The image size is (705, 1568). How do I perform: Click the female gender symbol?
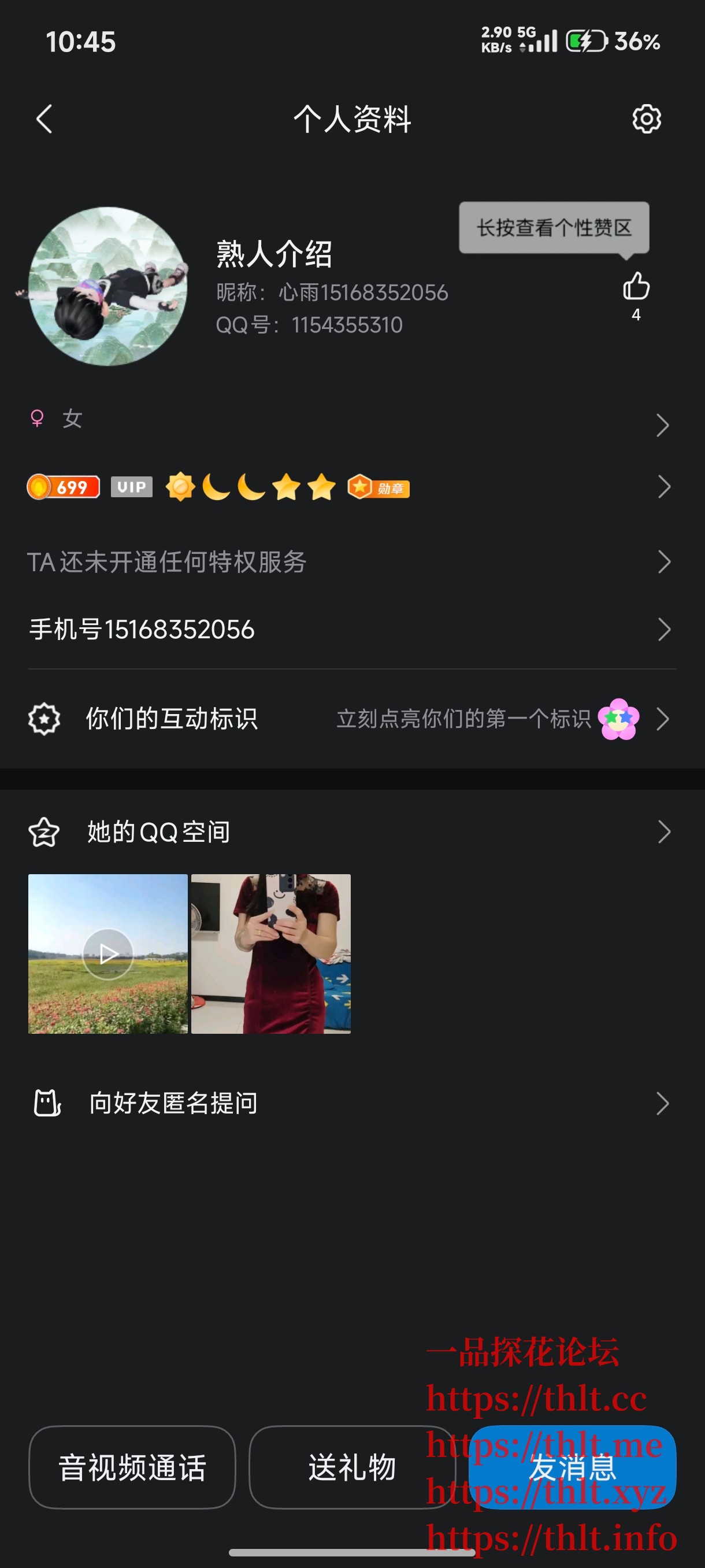click(38, 419)
